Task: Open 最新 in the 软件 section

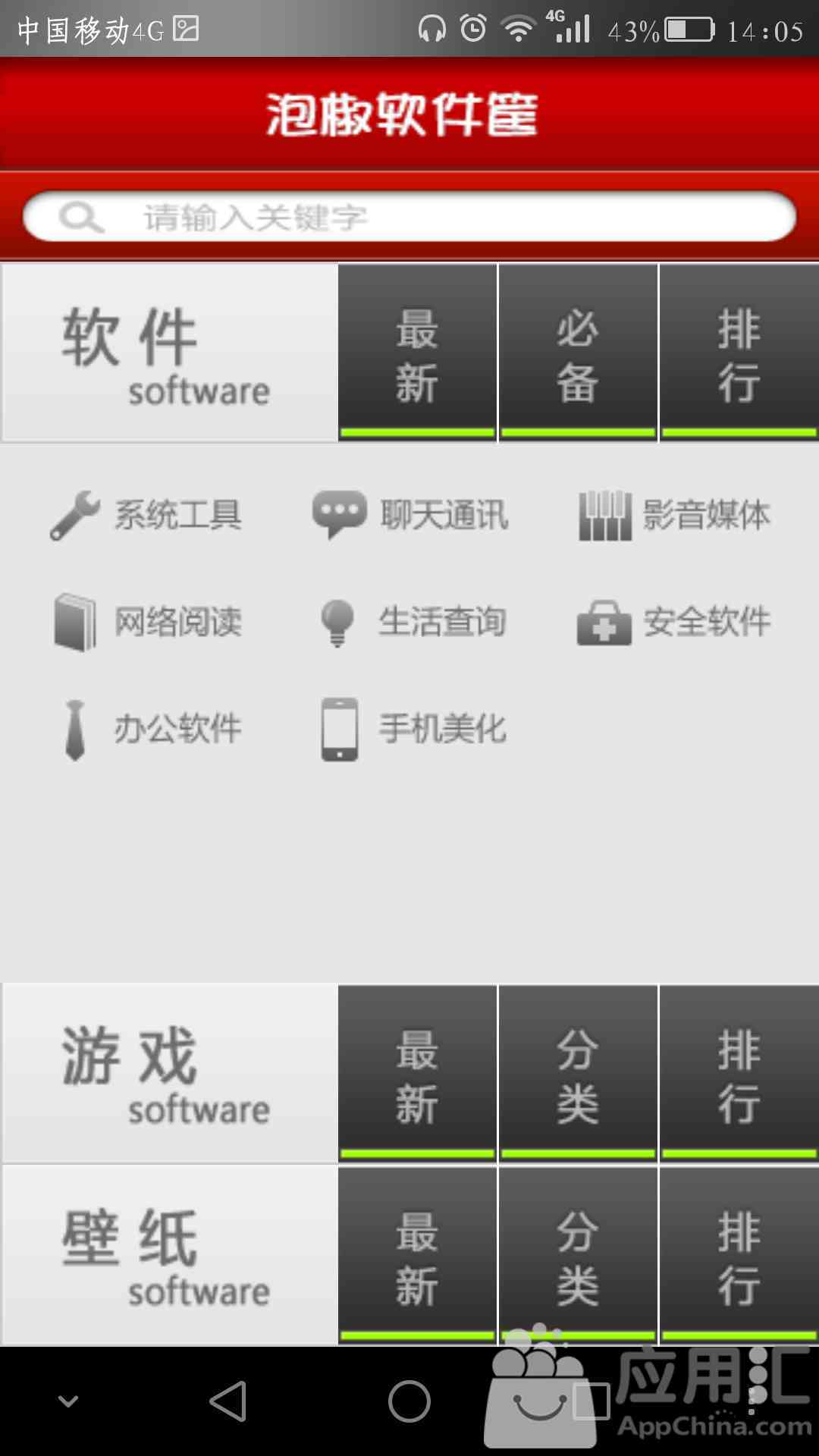Action: pos(417,353)
